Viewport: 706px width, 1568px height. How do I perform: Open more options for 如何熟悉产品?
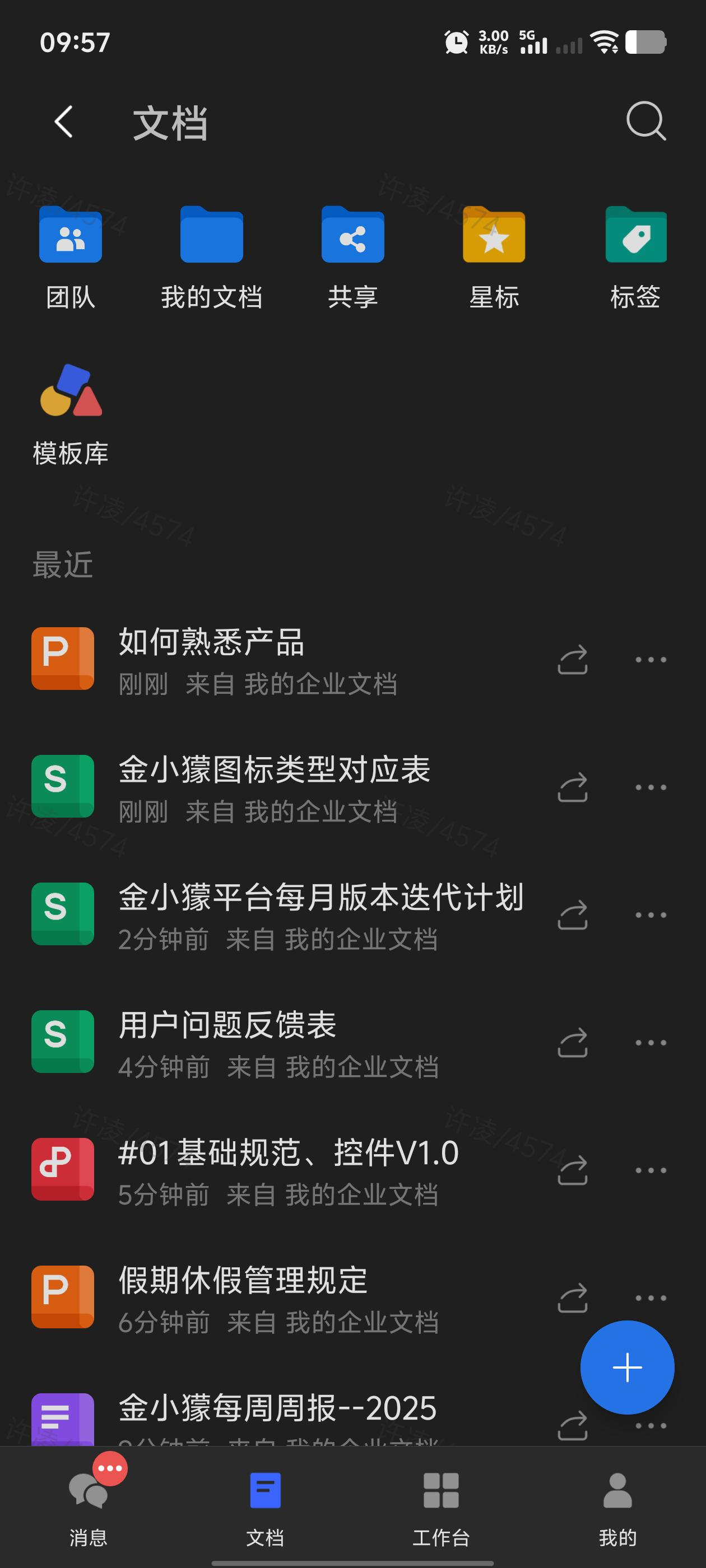click(x=651, y=659)
